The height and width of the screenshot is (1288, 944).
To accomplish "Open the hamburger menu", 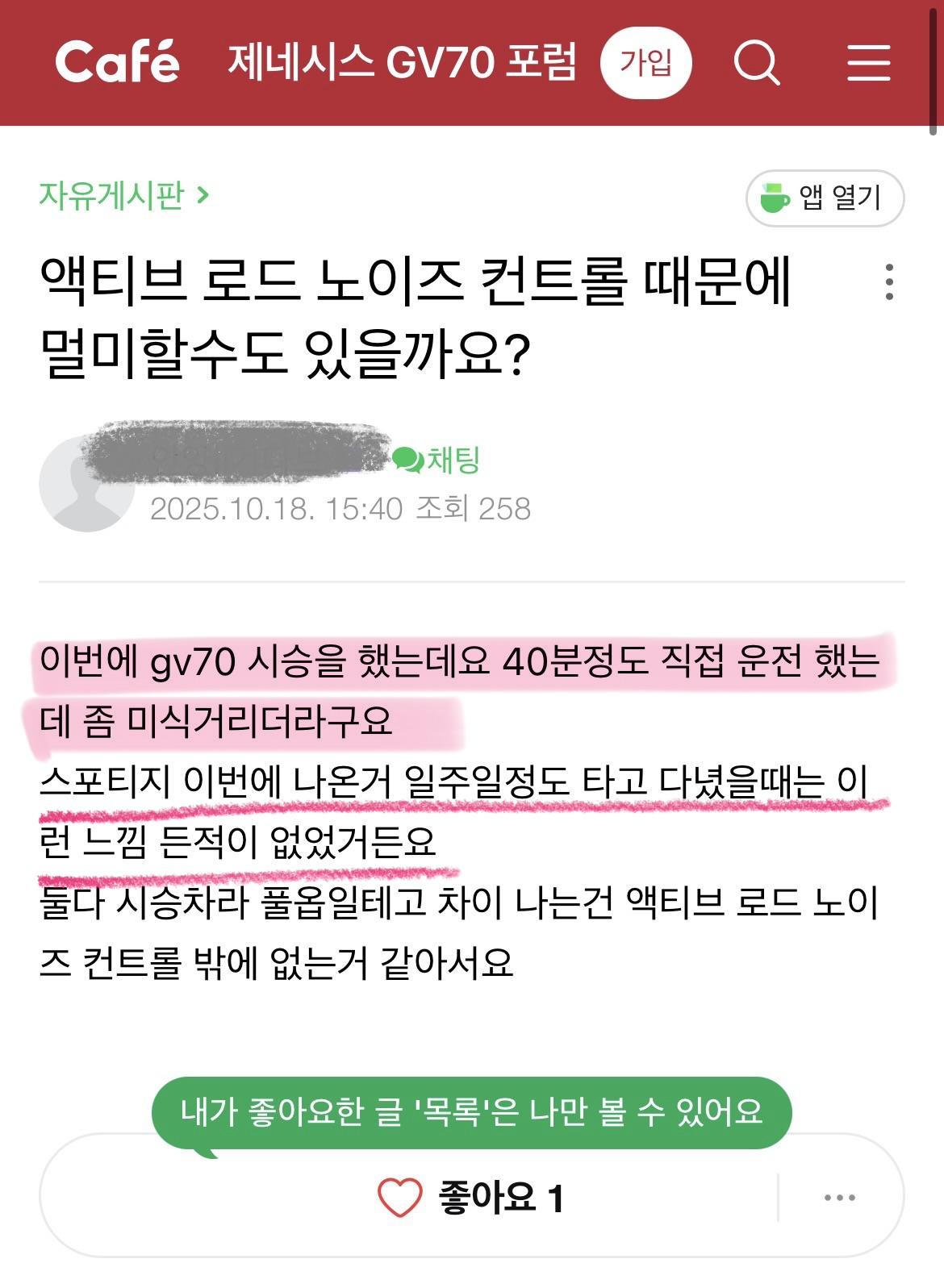I will (868, 63).
